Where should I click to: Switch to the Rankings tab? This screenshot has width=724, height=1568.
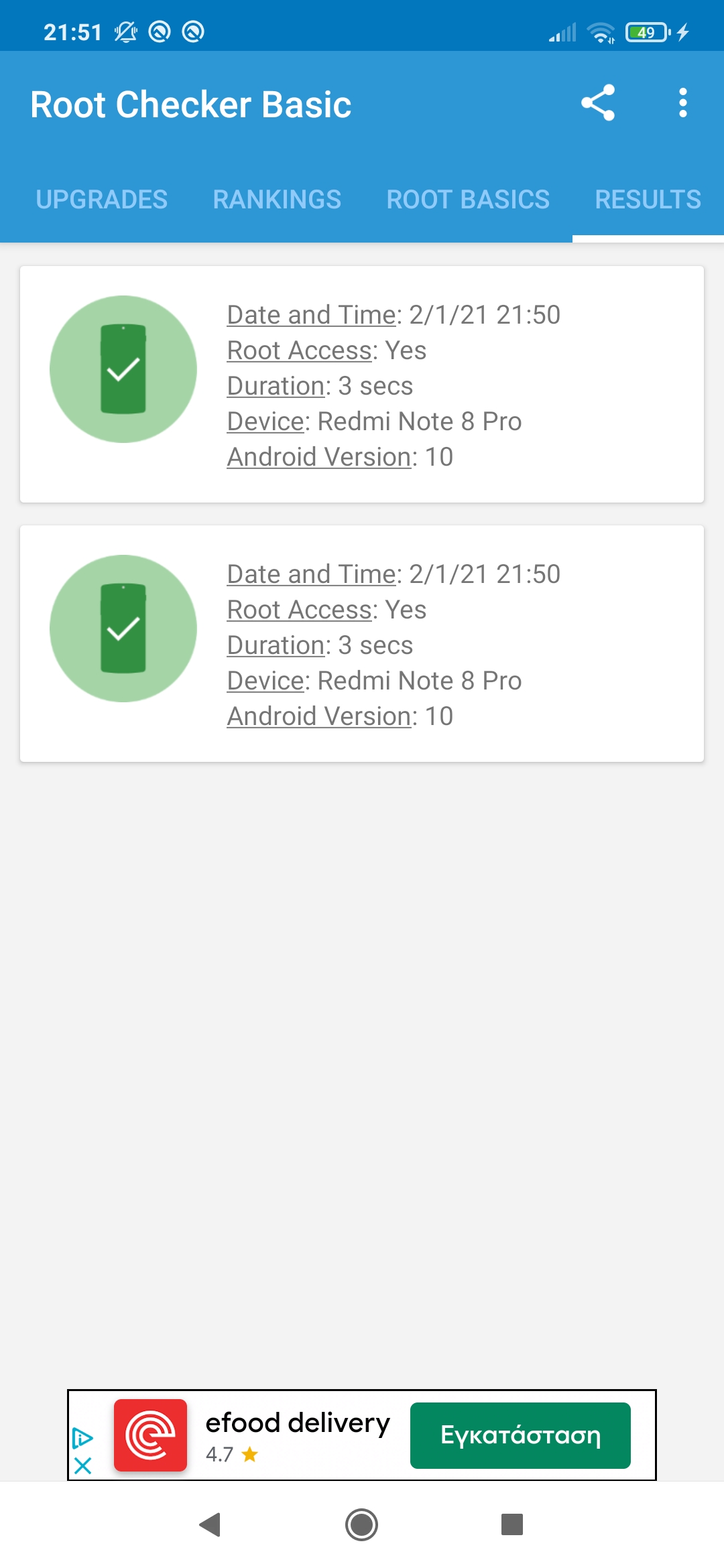pos(277,200)
